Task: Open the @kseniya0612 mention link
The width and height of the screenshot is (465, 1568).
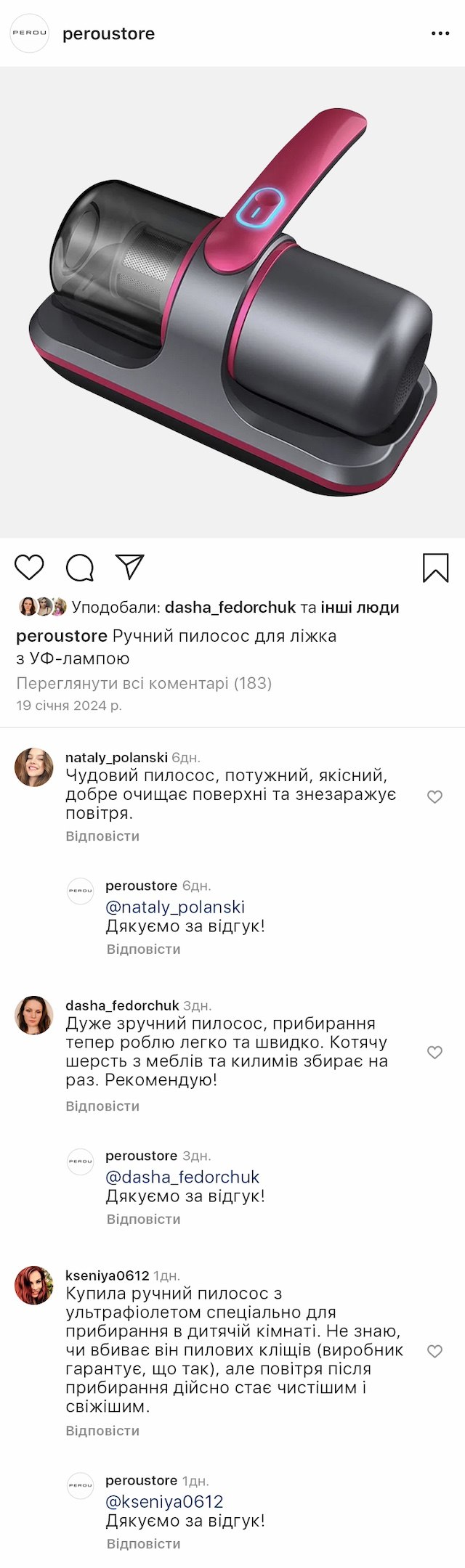Action: click(x=164, y=1502)
